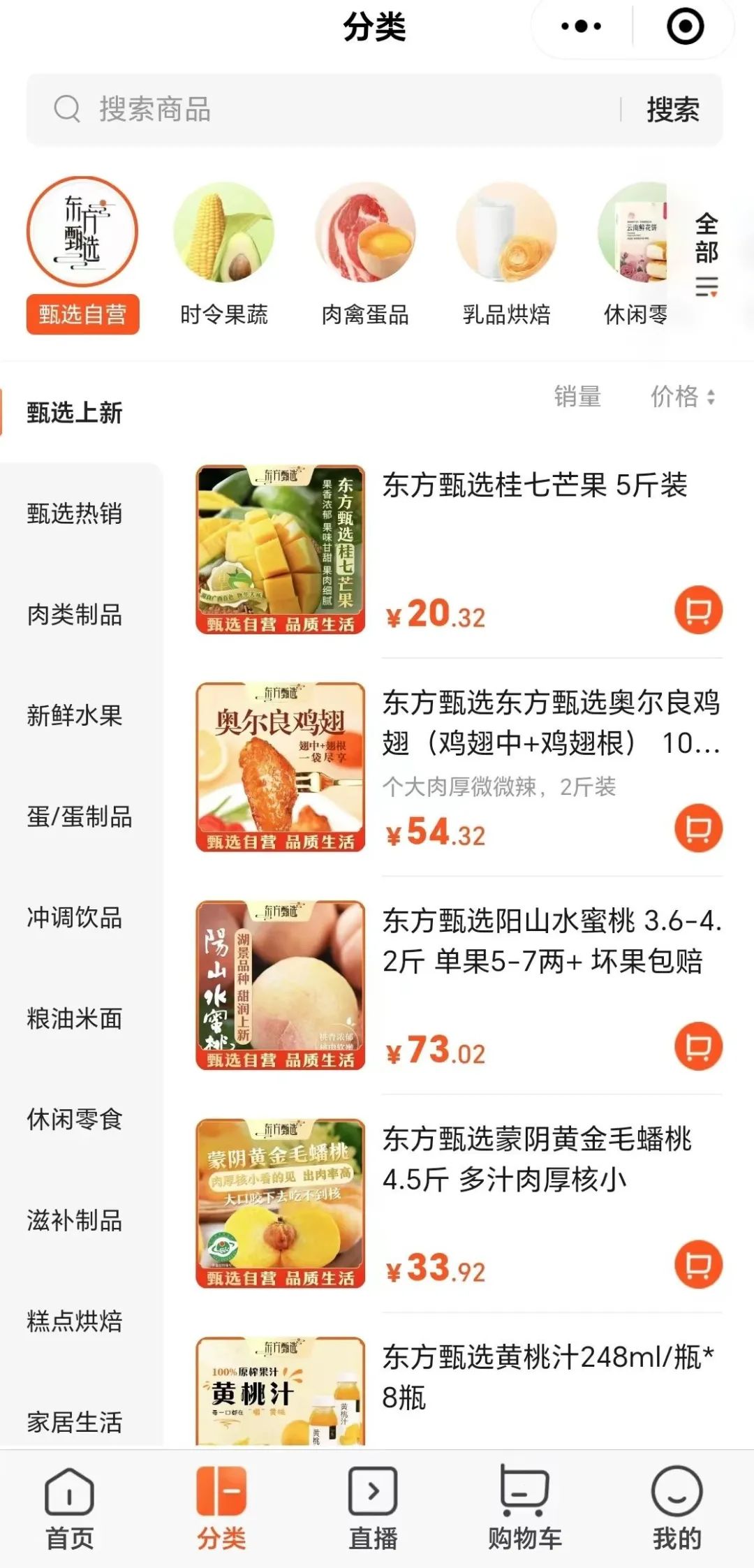
Task: Sort products by 销量
Action: click(578, 397)
